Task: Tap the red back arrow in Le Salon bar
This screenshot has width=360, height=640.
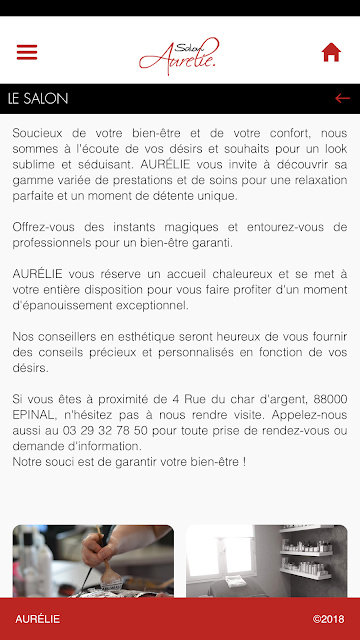Action: coord(342,98)
